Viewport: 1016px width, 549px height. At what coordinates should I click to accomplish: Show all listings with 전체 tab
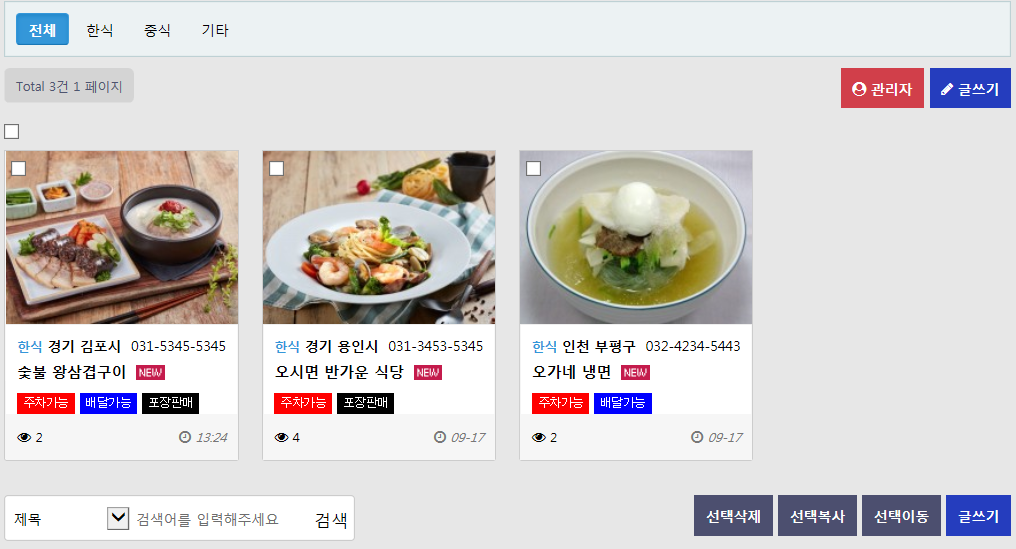click(x=42, y=30)
